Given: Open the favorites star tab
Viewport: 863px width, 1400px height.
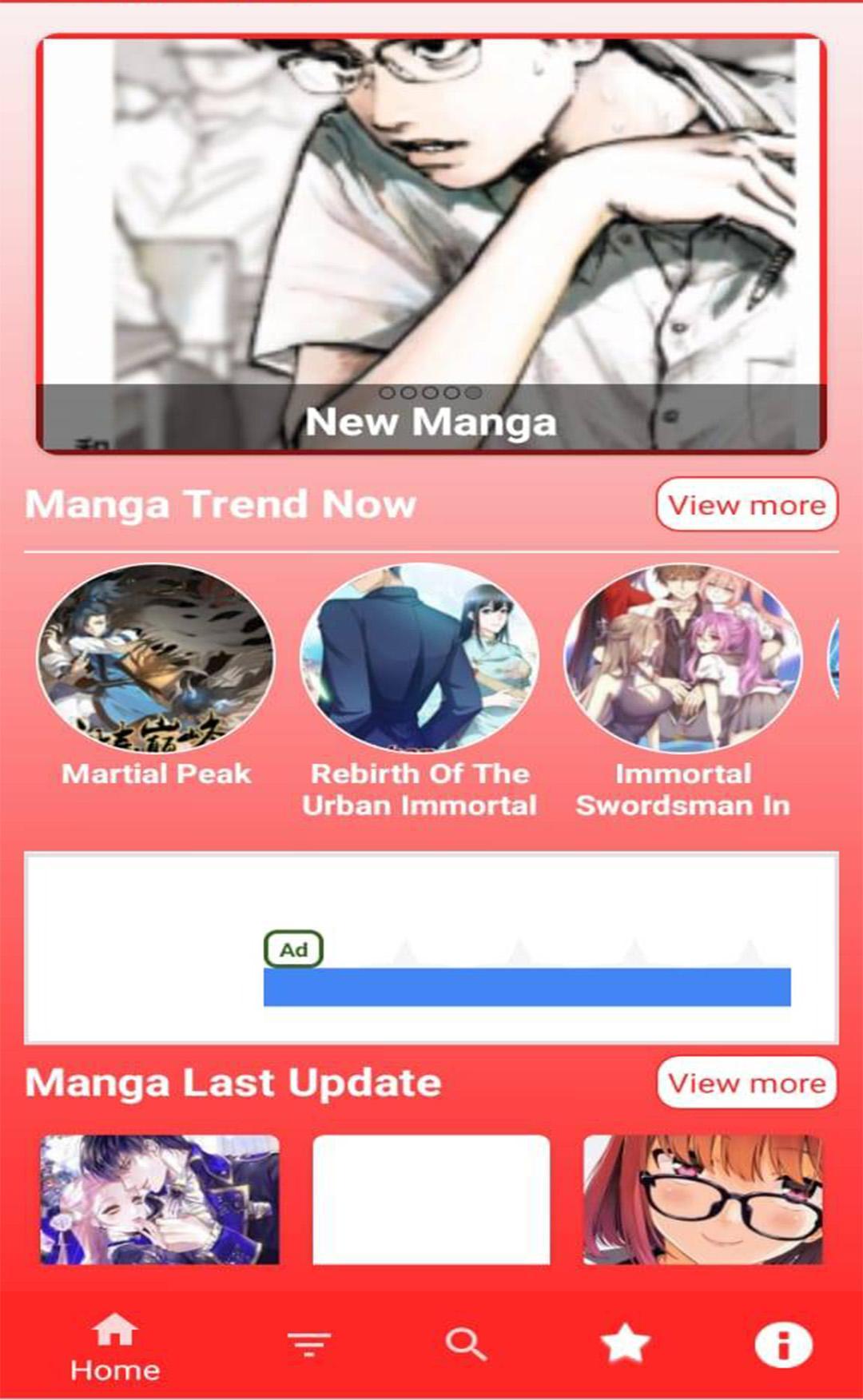Looking at the screenshot, I should (x=625, y=1344).
